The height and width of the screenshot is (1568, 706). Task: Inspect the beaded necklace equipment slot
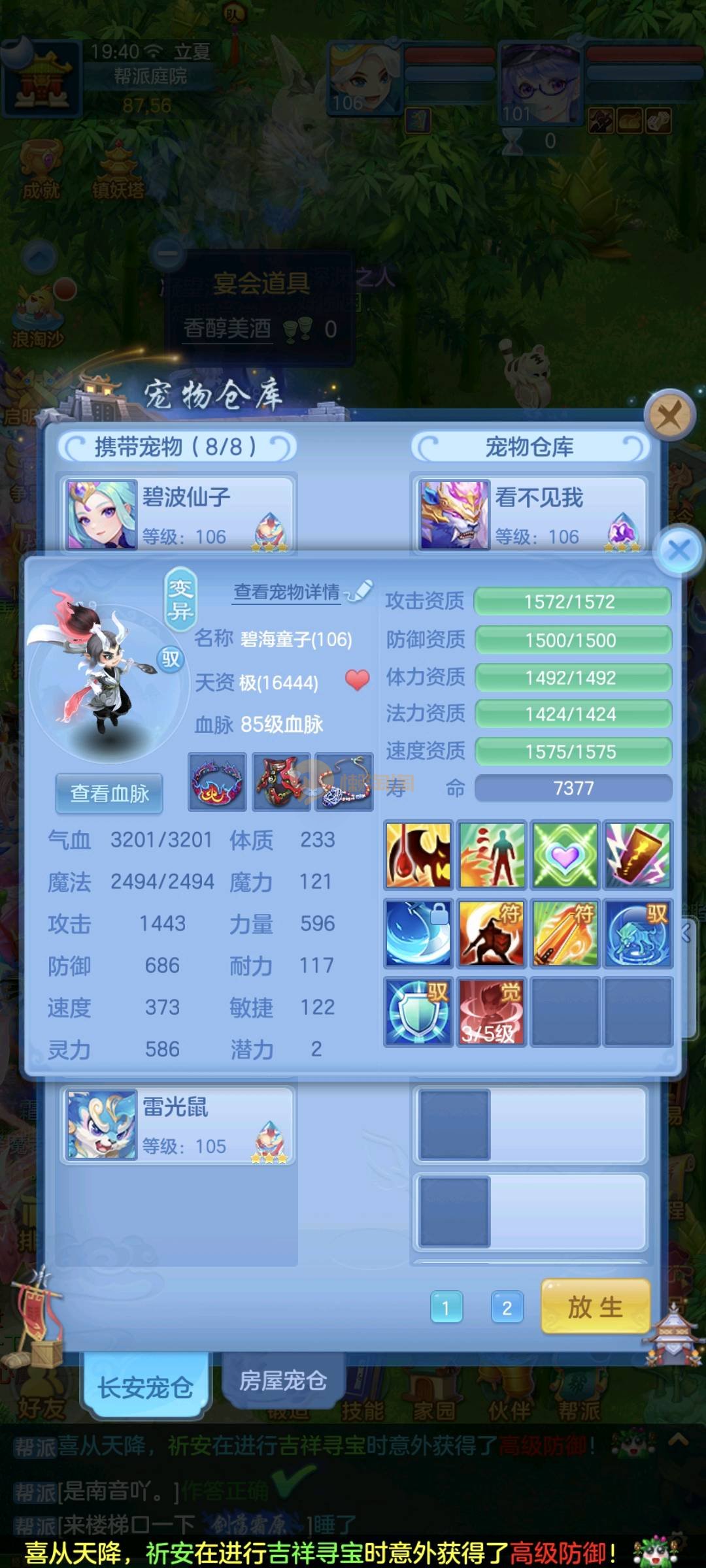pos(344,782)
